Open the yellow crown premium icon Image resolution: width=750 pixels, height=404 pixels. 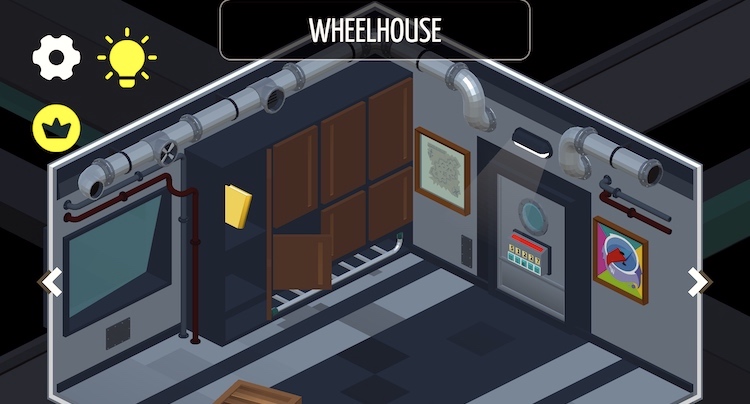click(56, 128)
